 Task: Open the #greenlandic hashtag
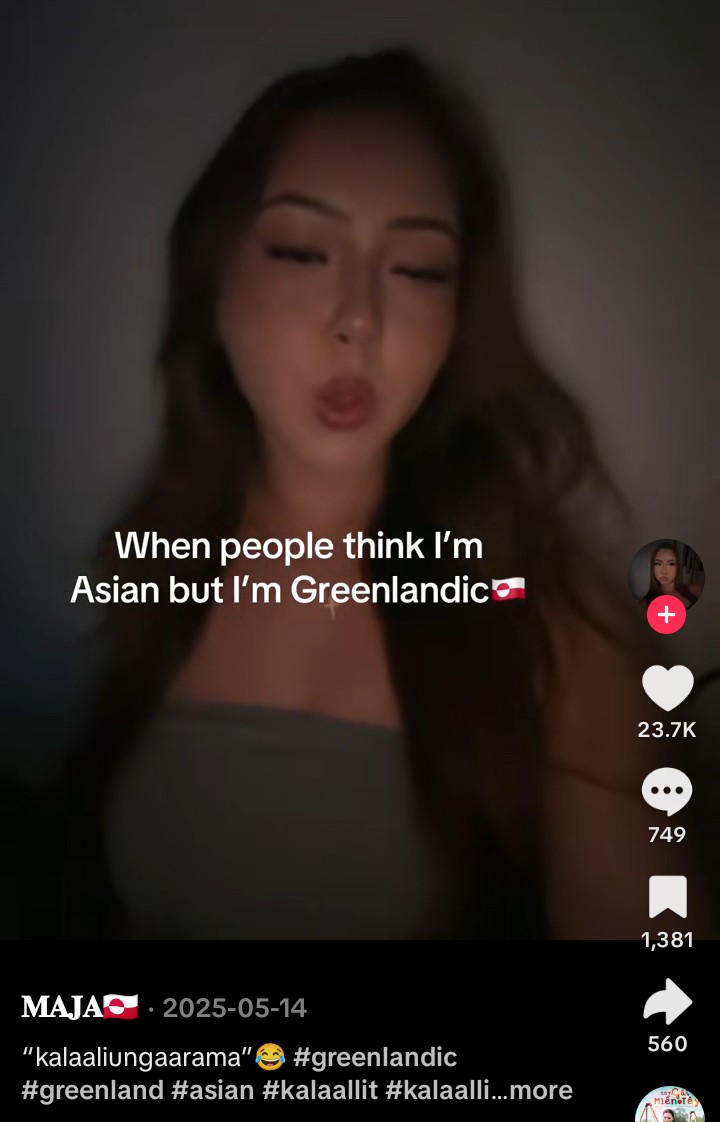(375, 1057)
